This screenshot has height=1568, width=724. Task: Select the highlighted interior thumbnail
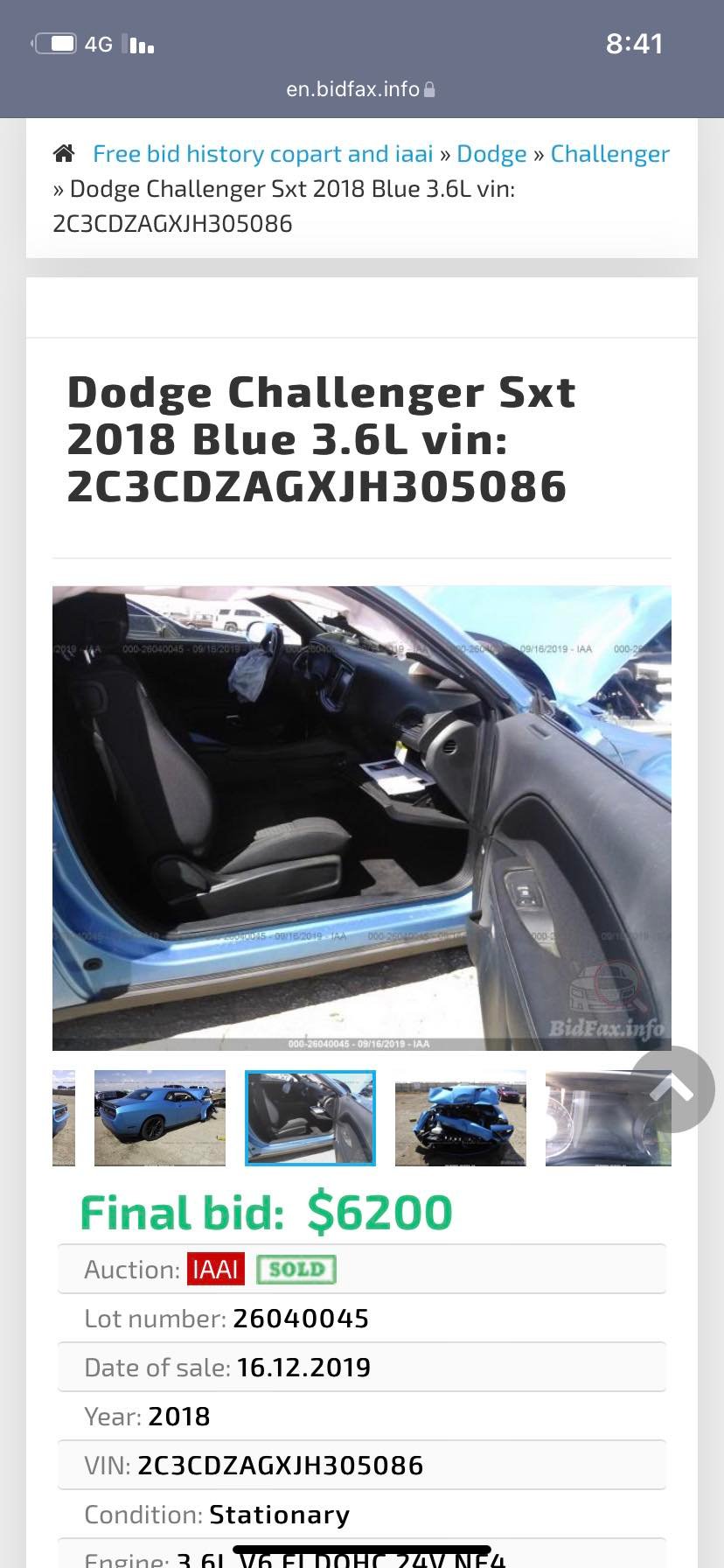[x=310, y=1117]
